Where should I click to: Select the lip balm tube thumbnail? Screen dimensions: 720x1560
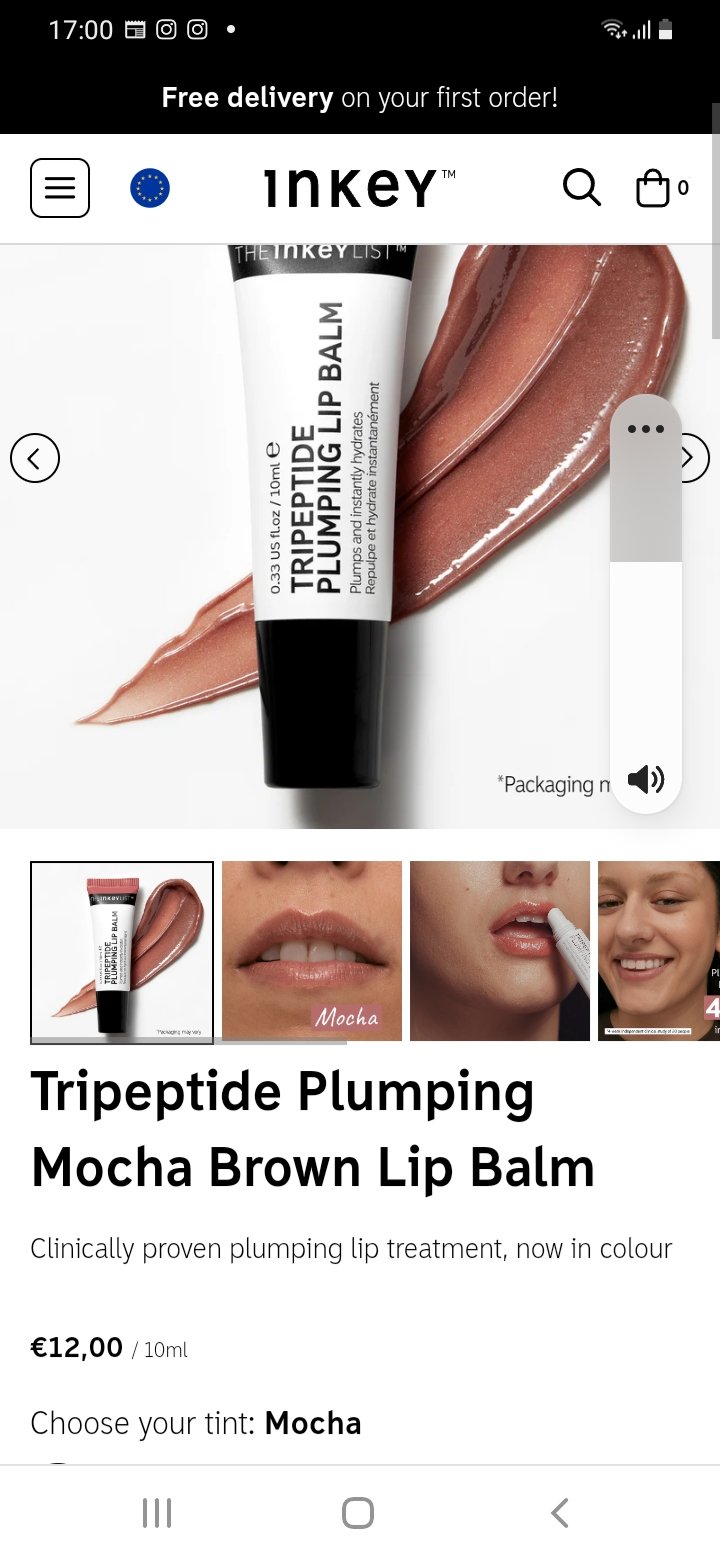[x=122, y=951]
